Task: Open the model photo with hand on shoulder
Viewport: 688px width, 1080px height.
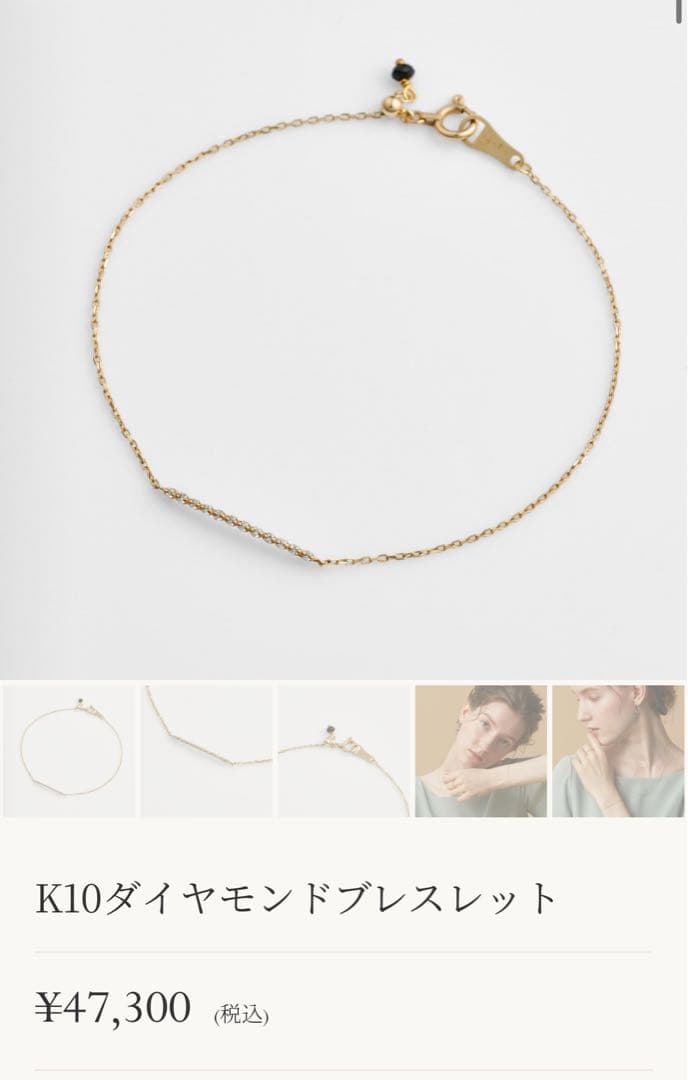Action: 481,751
